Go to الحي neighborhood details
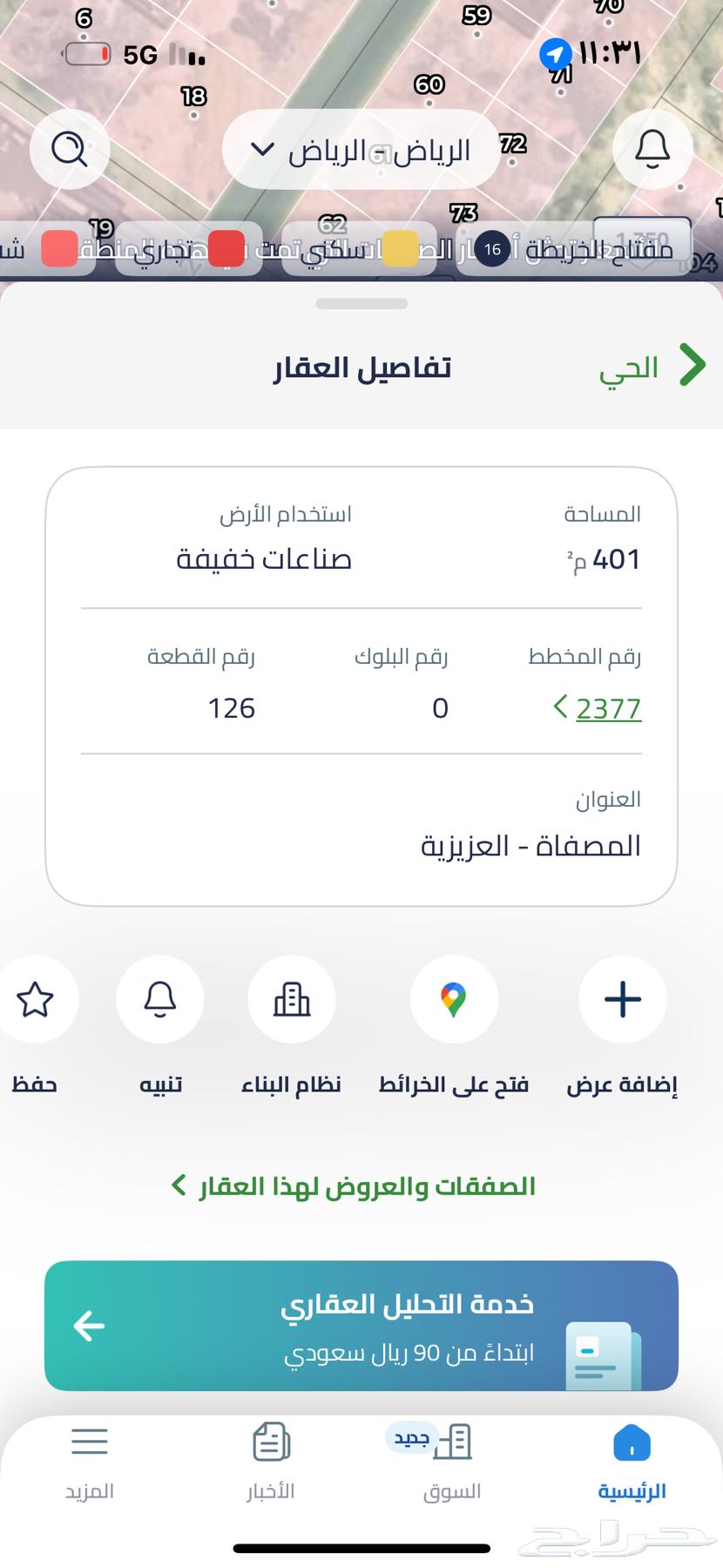Screen dimensions: 723x1568 (652, 367)
